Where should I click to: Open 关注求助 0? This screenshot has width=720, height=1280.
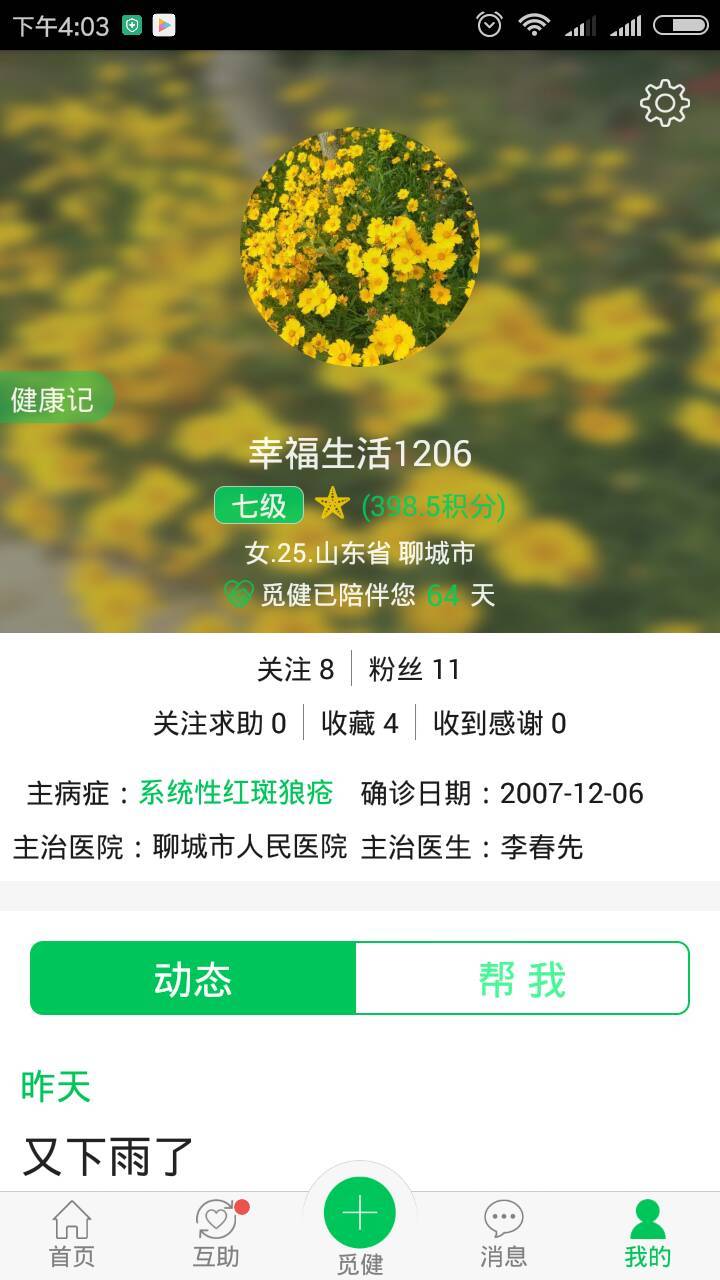coord(219,723)
